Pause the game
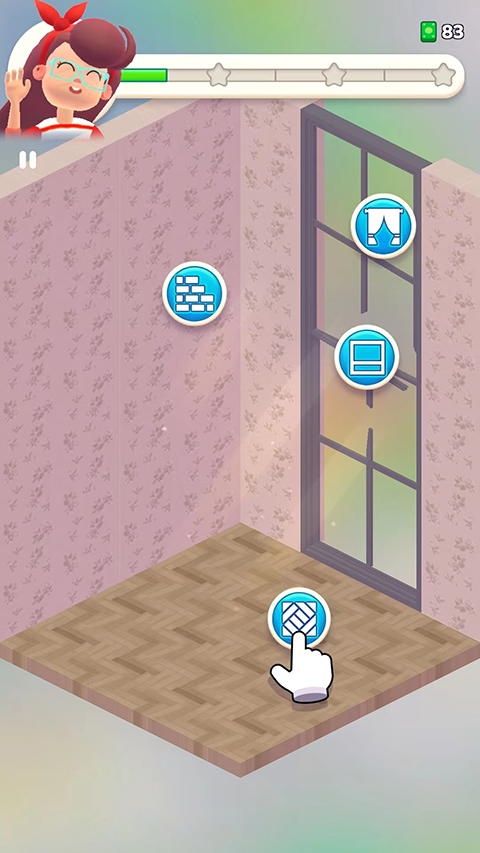 28,159
